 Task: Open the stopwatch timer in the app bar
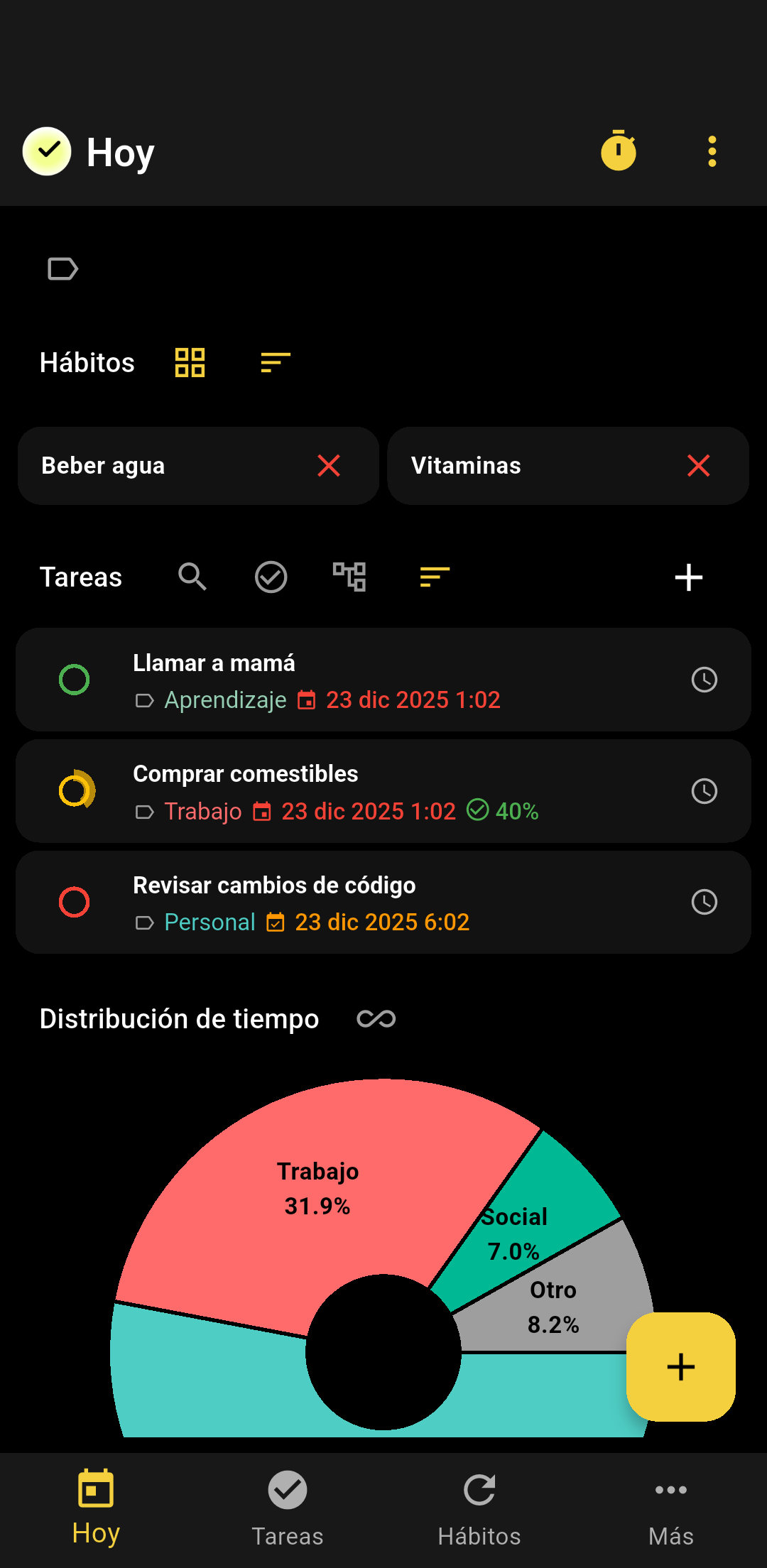coord(619,151)
